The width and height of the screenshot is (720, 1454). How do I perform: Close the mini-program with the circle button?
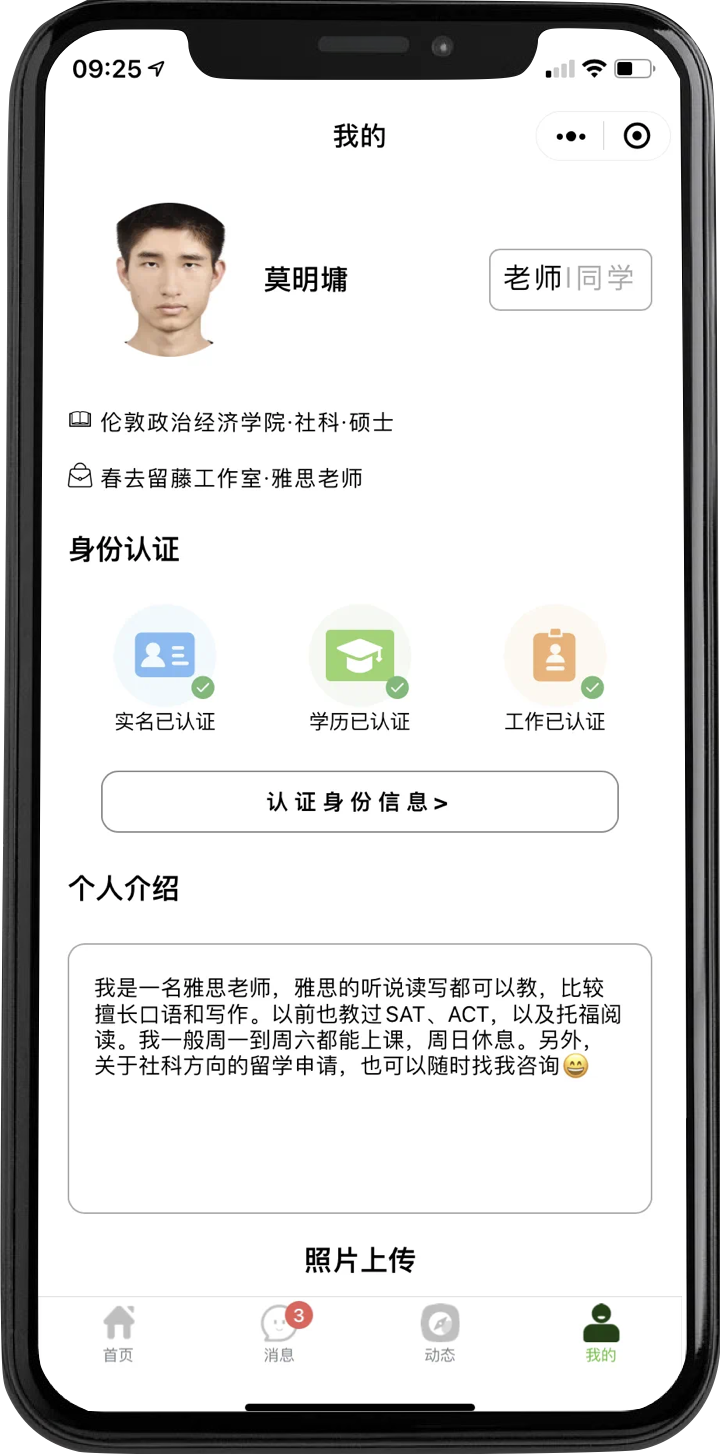click(x=637, y=137)
